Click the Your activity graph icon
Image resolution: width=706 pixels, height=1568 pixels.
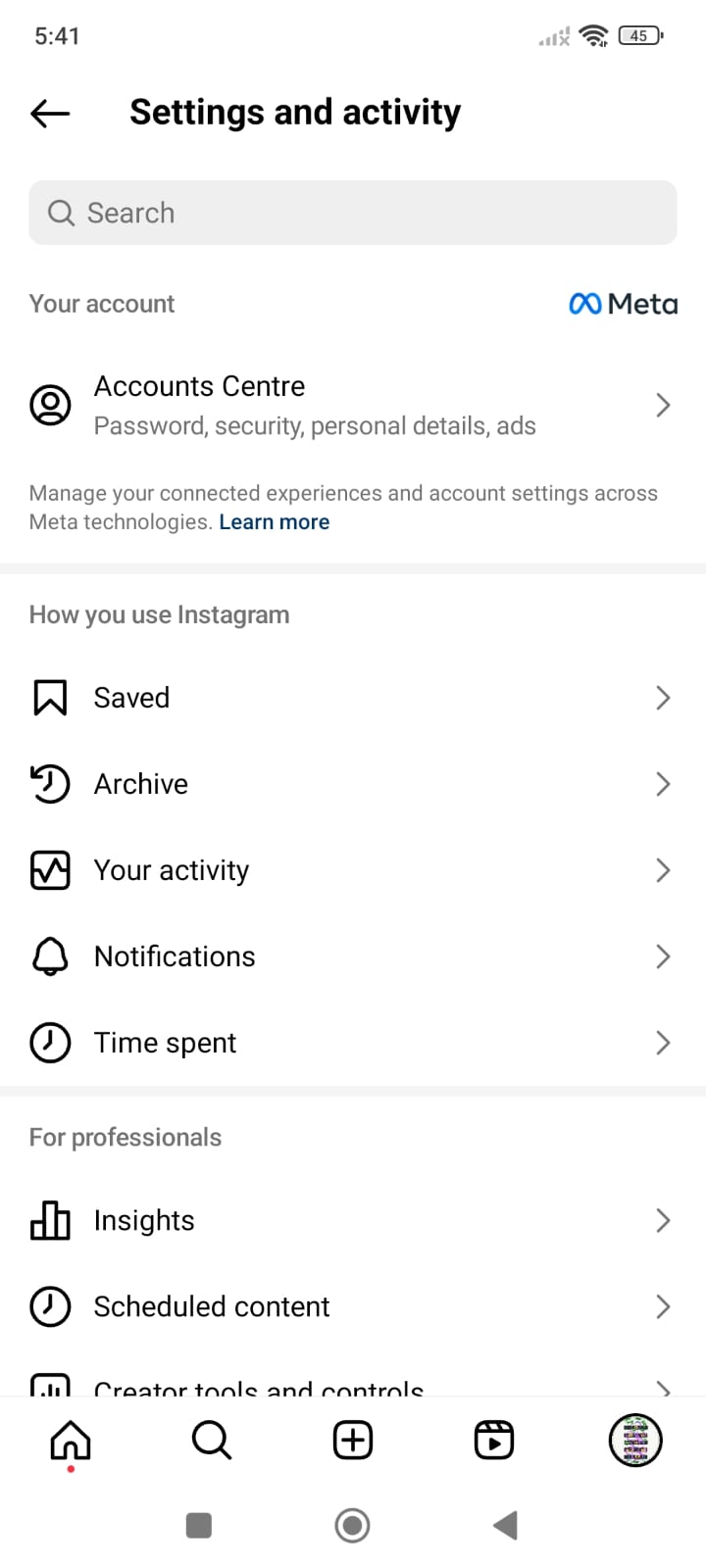(50, 869)
